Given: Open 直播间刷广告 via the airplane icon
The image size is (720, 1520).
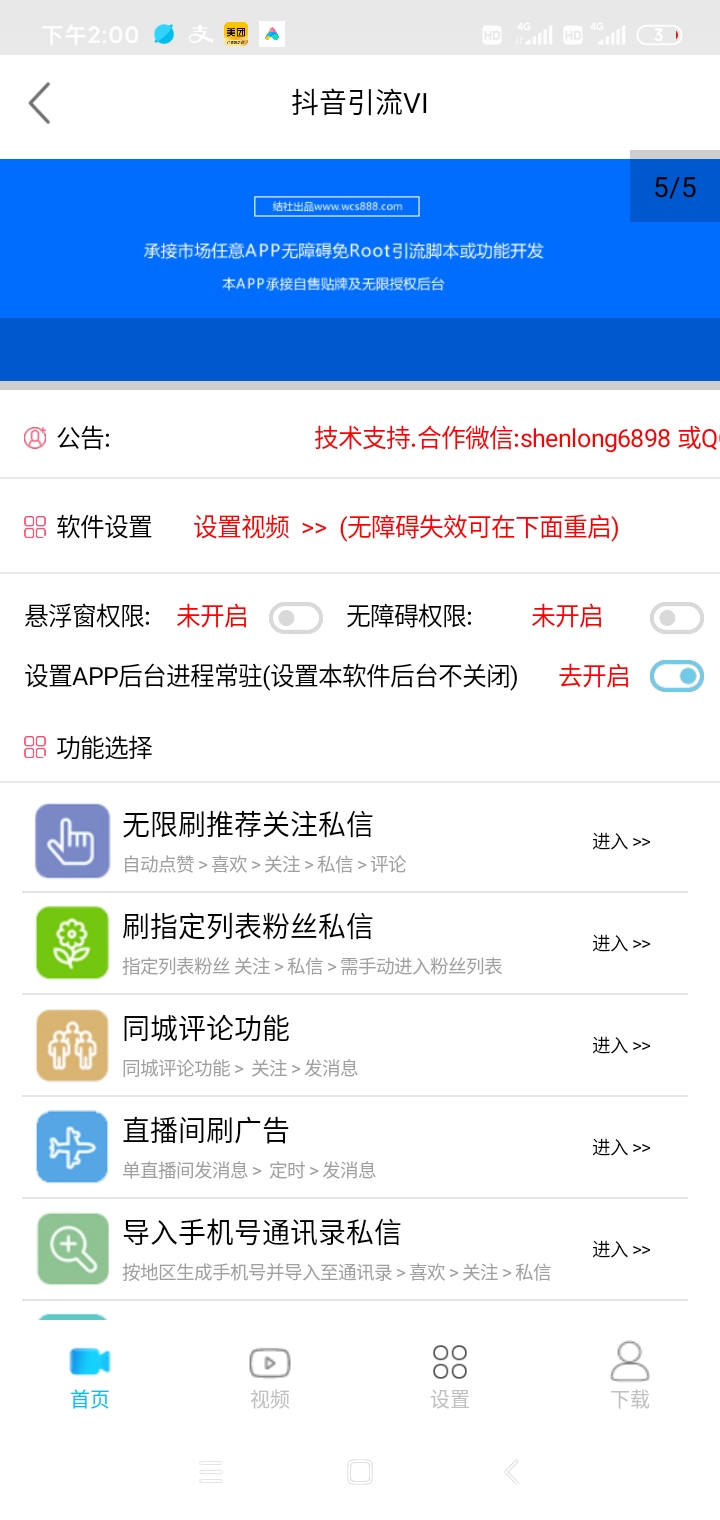Looking at the screenshot, I should tap(71, 1146).
